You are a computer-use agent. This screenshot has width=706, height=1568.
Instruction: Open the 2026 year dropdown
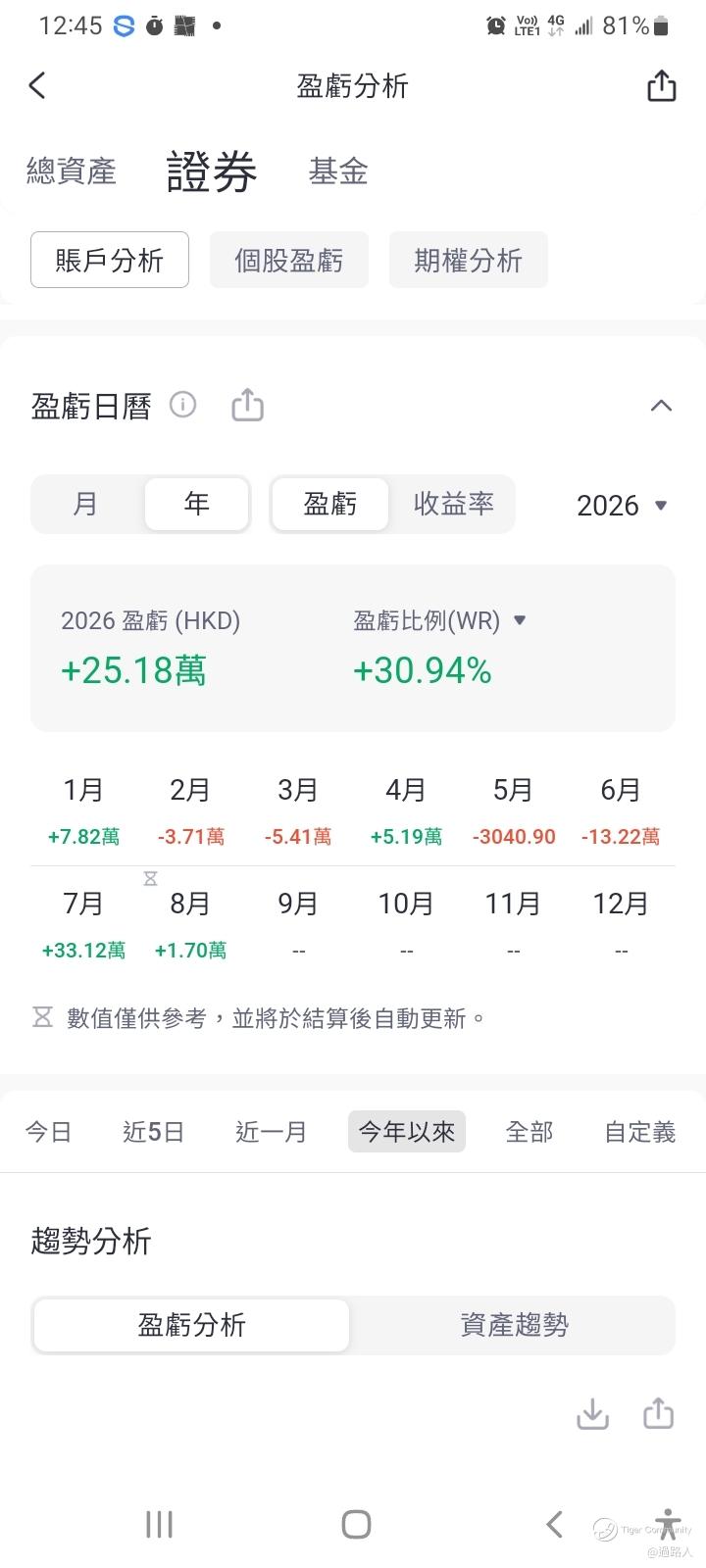(623, 506)
